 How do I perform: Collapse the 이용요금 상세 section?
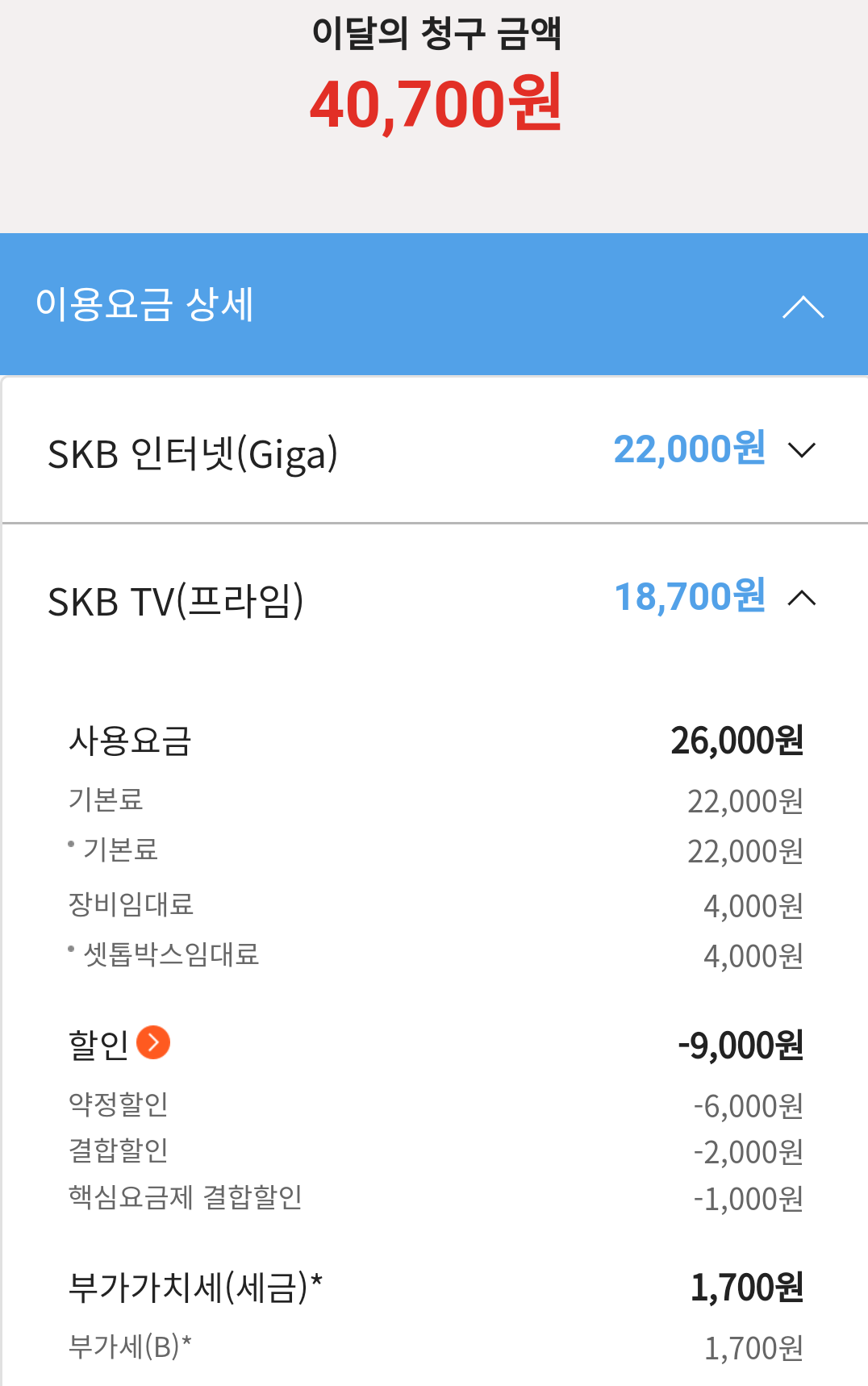pyautogui.click(x=803, y=307)
